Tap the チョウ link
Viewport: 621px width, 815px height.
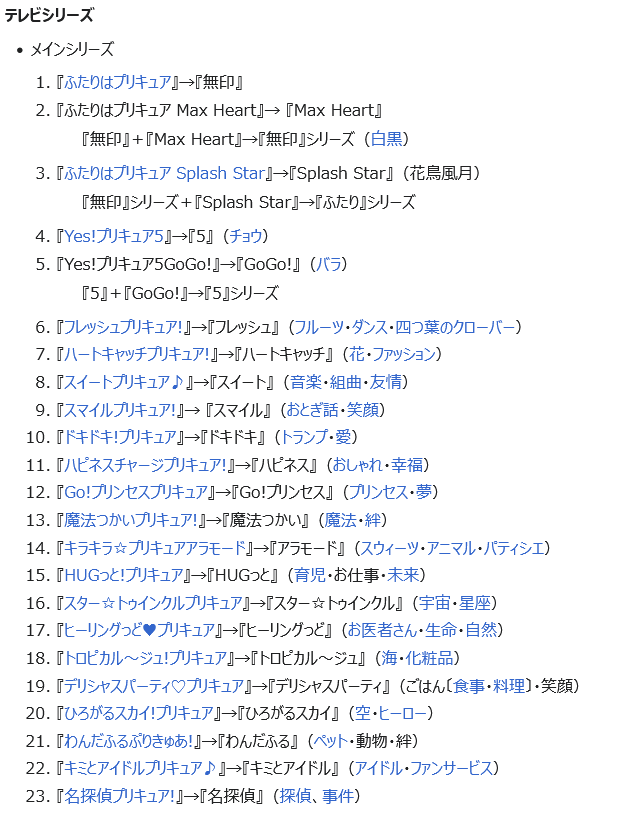point(247,236)
